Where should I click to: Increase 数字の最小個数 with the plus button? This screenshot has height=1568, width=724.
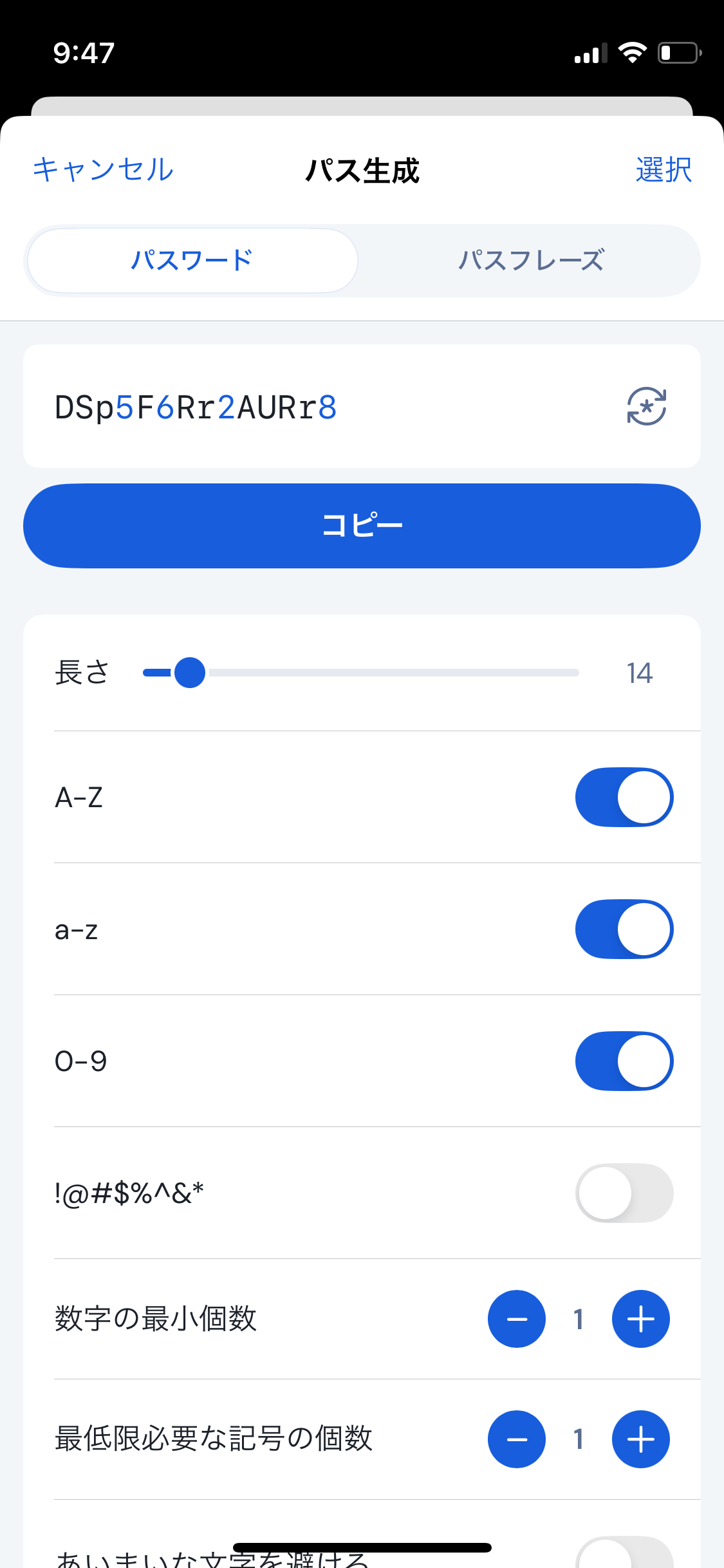(x=641, y=1319)
